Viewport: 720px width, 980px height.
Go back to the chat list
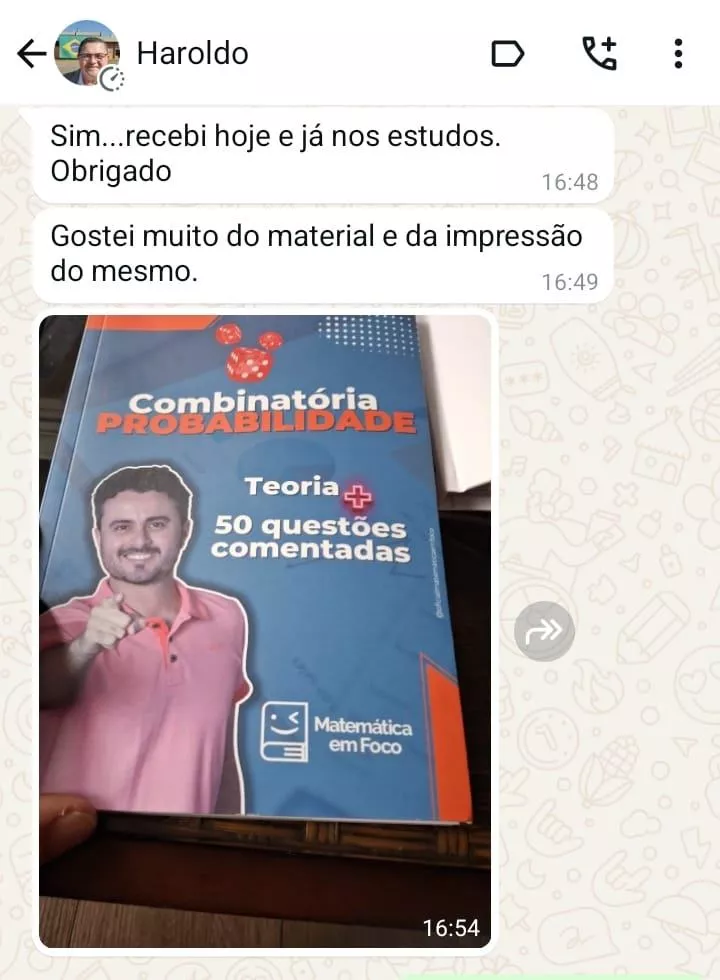click(31, 53)
